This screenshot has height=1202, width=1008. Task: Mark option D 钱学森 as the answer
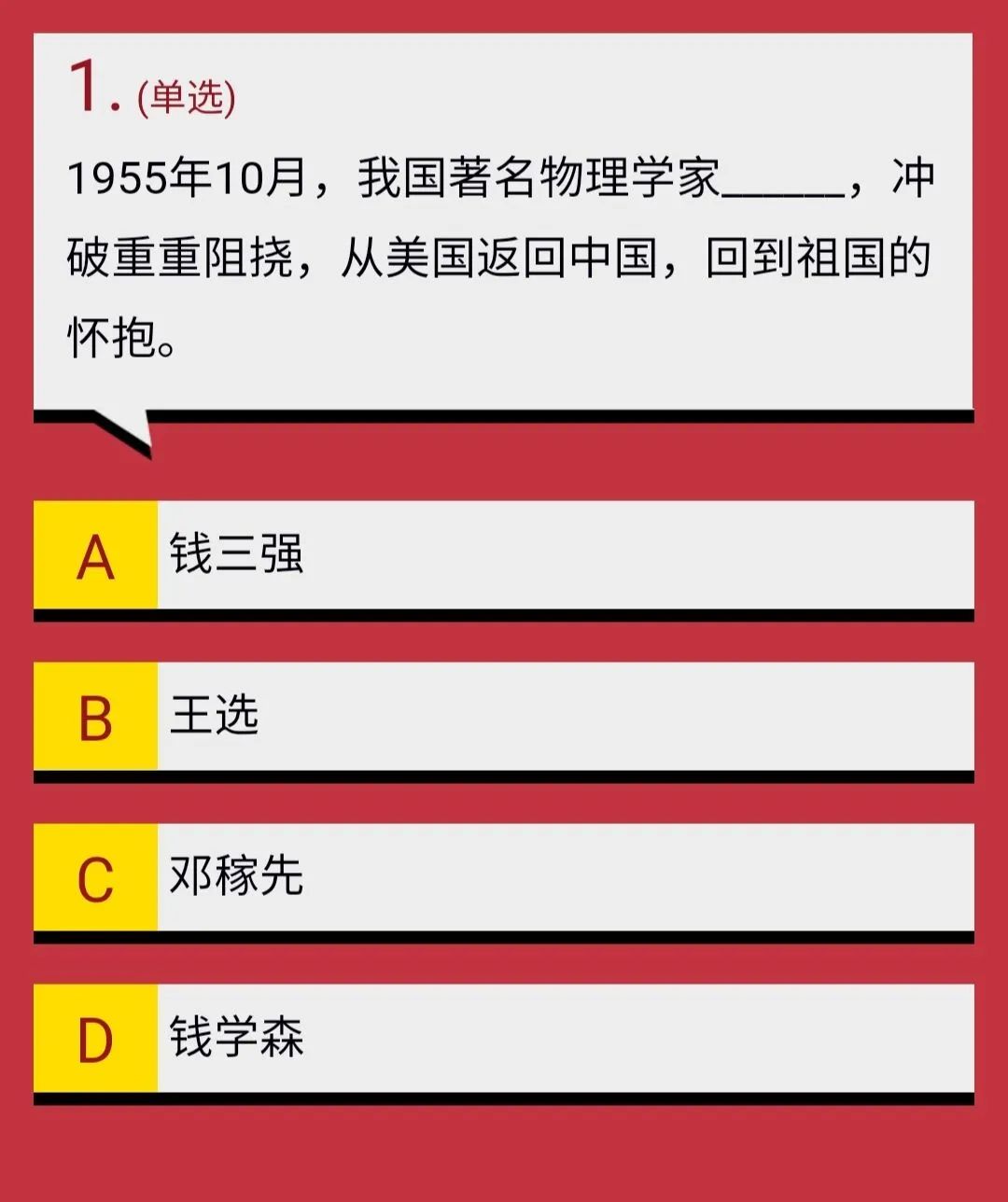point(504,1039)
